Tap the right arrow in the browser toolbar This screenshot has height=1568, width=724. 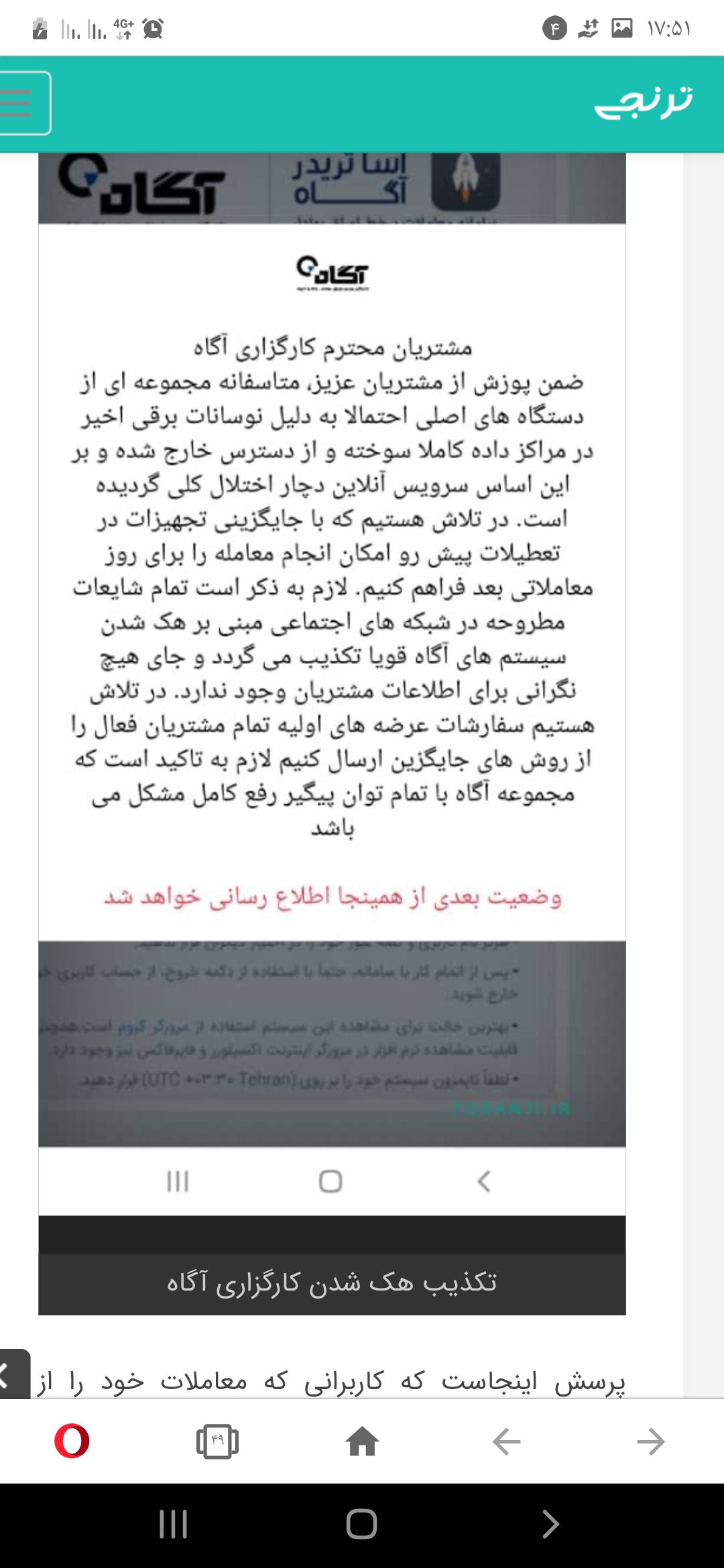[x=651, y=1441]
